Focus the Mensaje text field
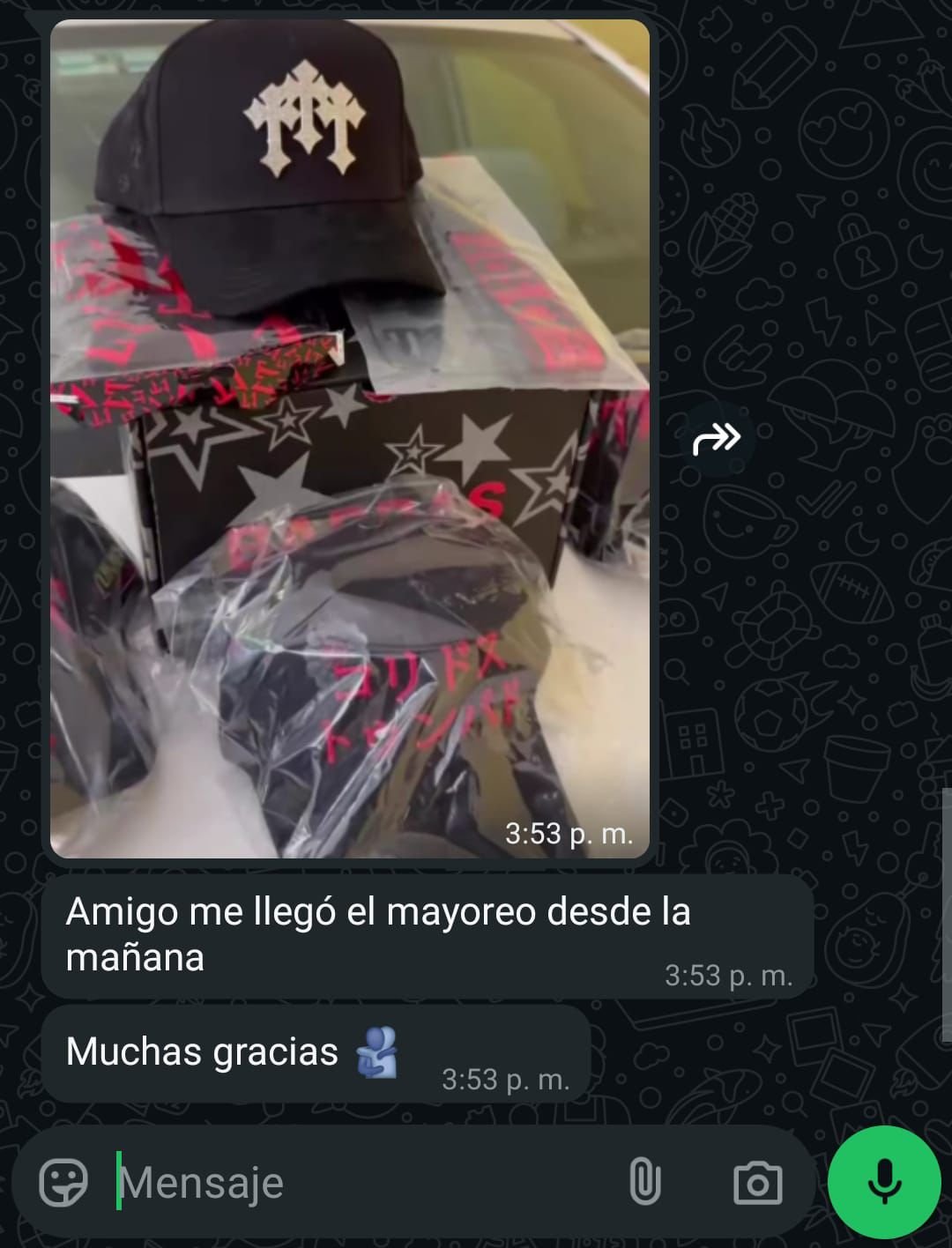Image resolution: width=952 pixels, height=1248 pixels. pos(353,1183)
